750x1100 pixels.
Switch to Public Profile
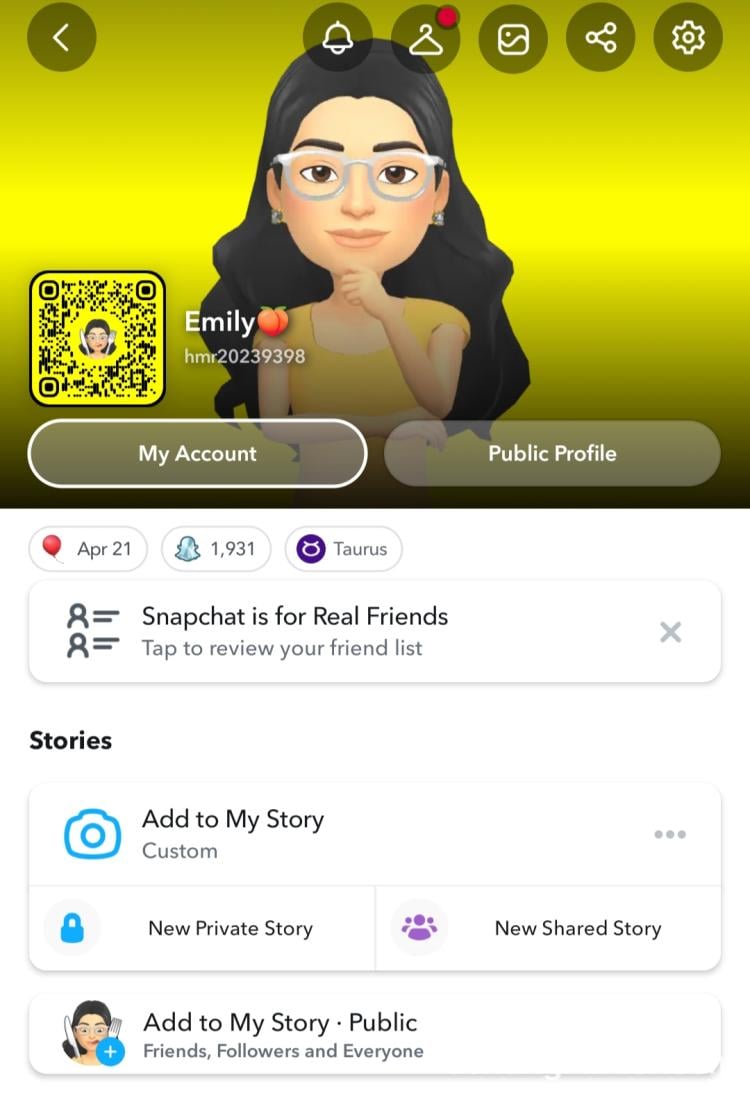point(552,453)
